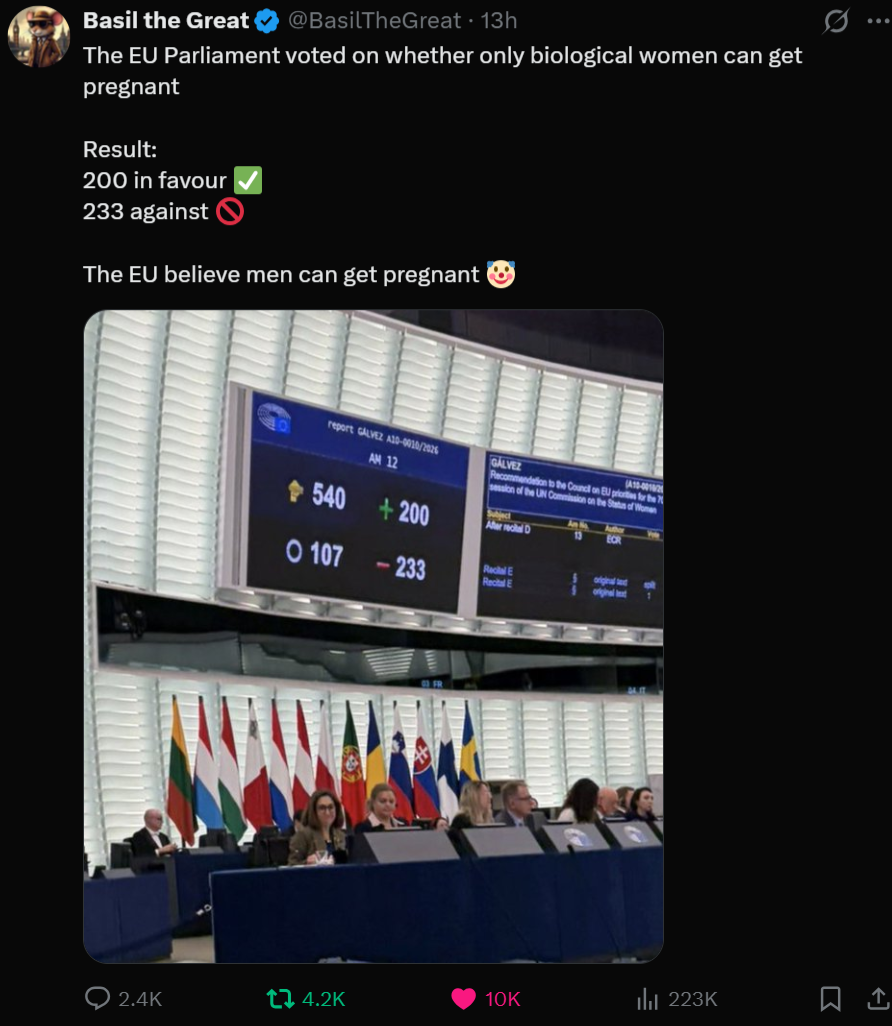Open the Grok icon on the post
This screenshot has width=892, height=1026.
tap(834, 20)
